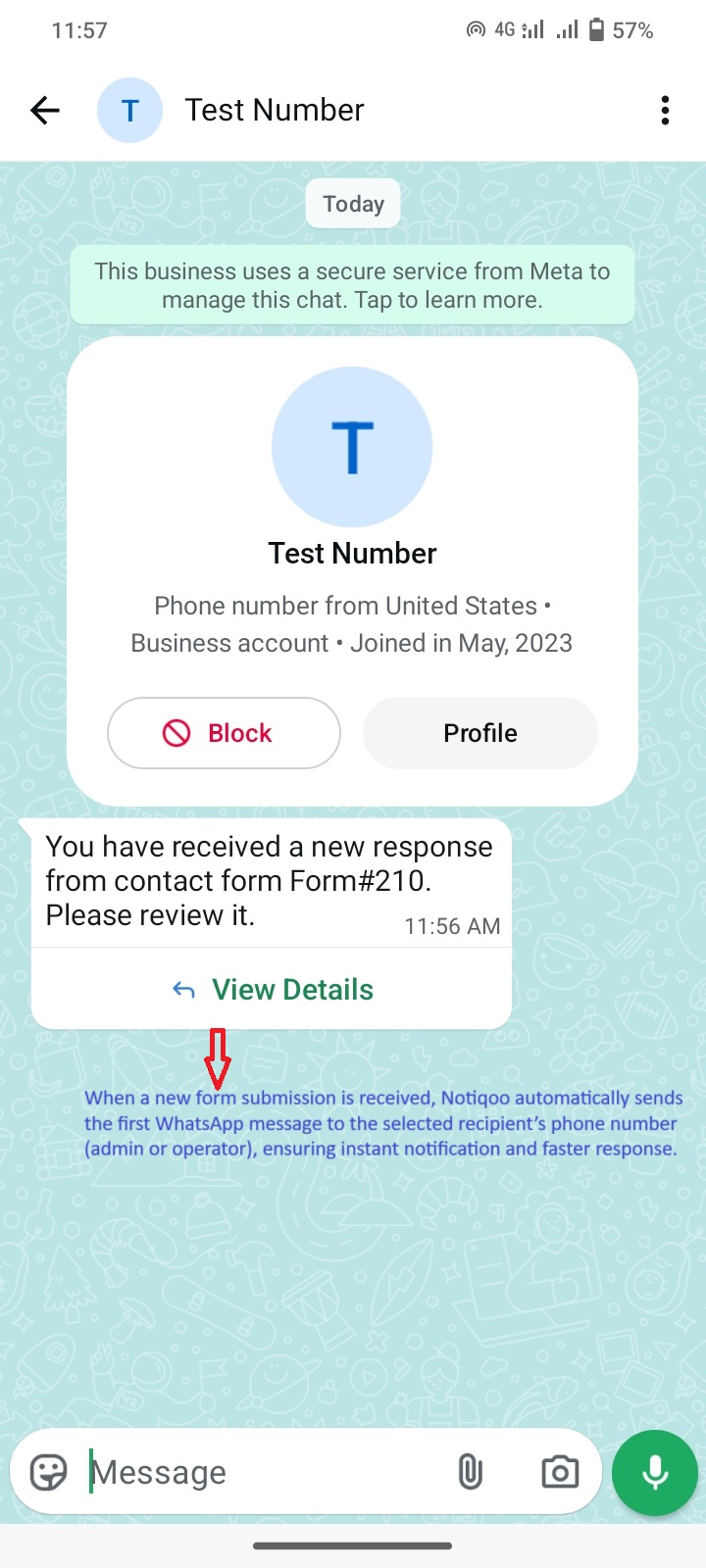
Task: Open the Test Number profile avatar in the header
Action: (x=129, y=110)
